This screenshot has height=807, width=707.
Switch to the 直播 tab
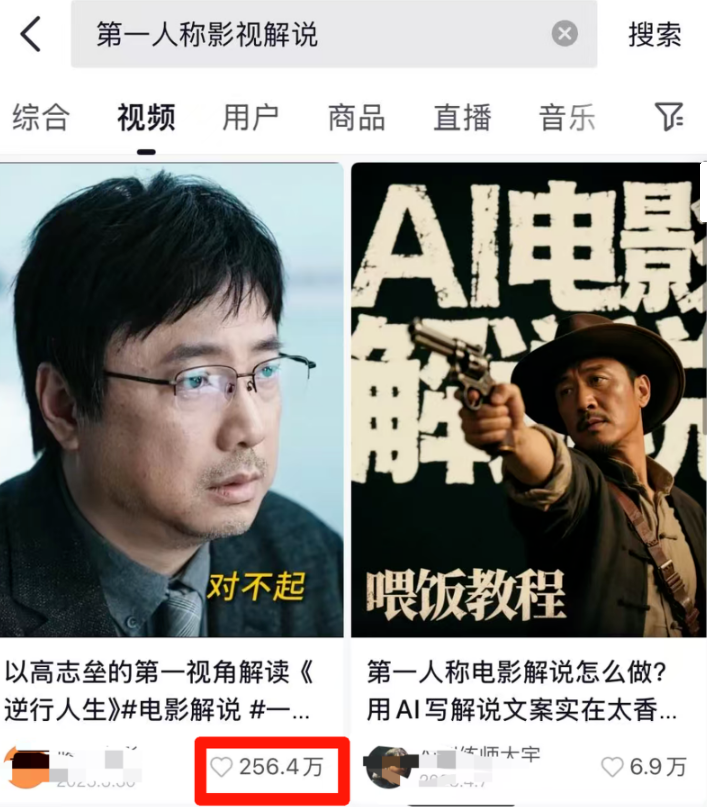pyautogui.click(x=462, y=118)
